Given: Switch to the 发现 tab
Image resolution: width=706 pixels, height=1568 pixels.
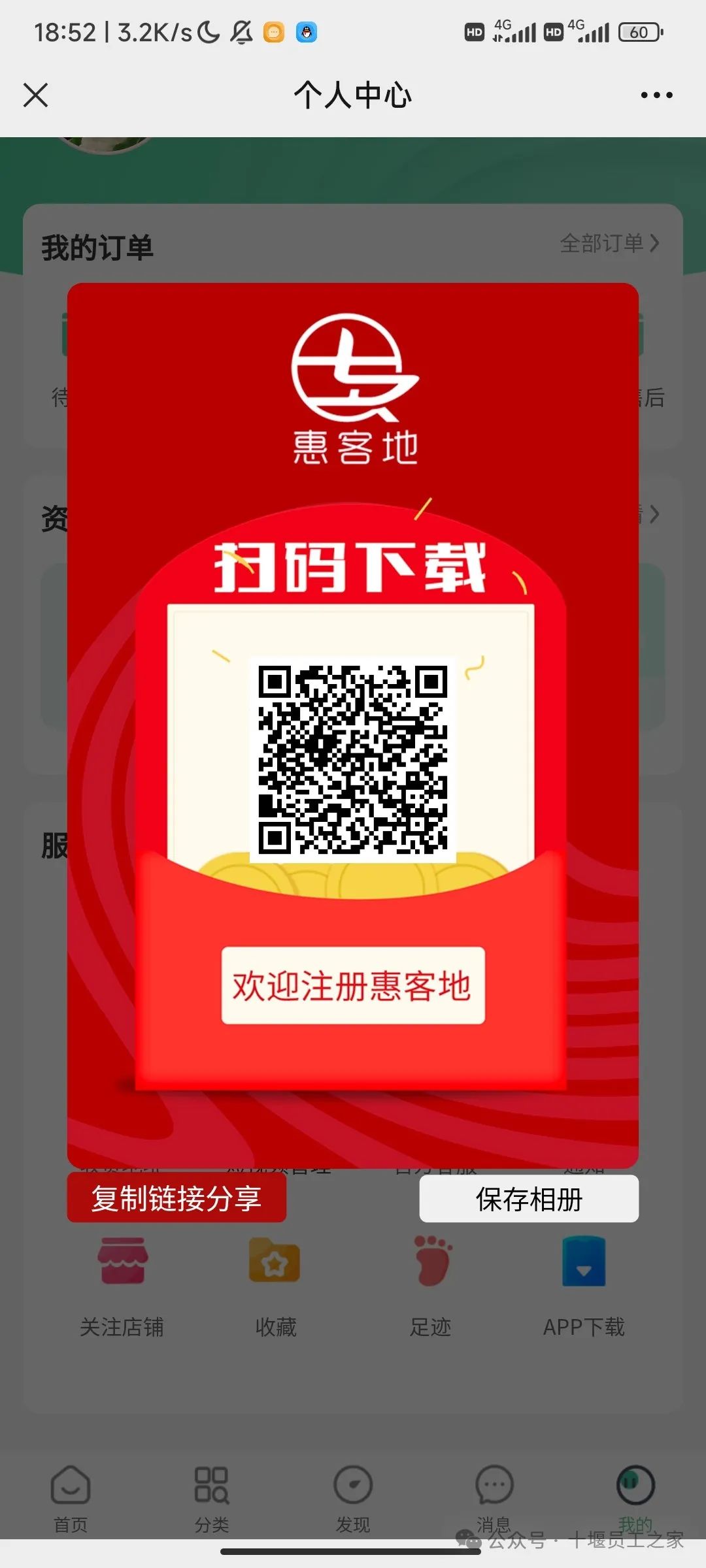Looking at the screenshot, I should point(353,1499).
